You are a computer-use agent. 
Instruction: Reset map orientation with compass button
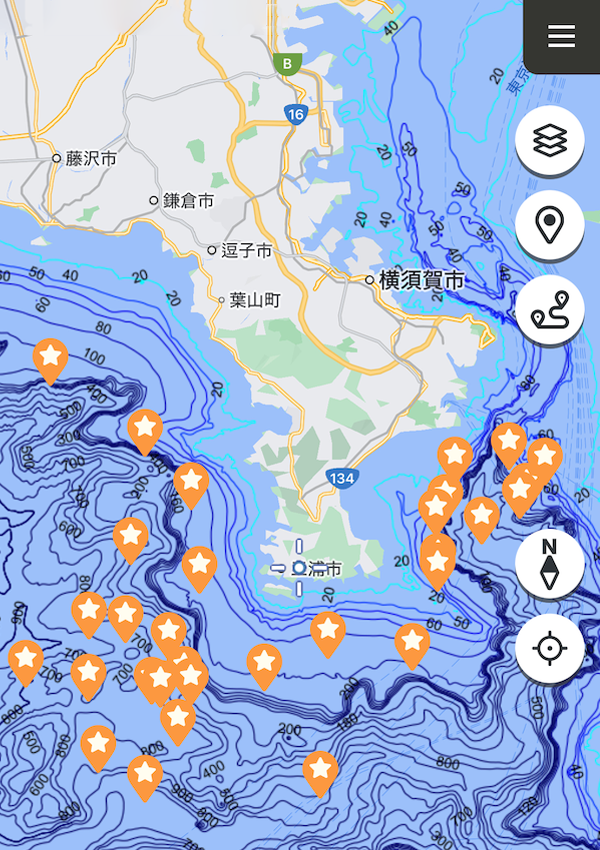click(x=549, y=564)
